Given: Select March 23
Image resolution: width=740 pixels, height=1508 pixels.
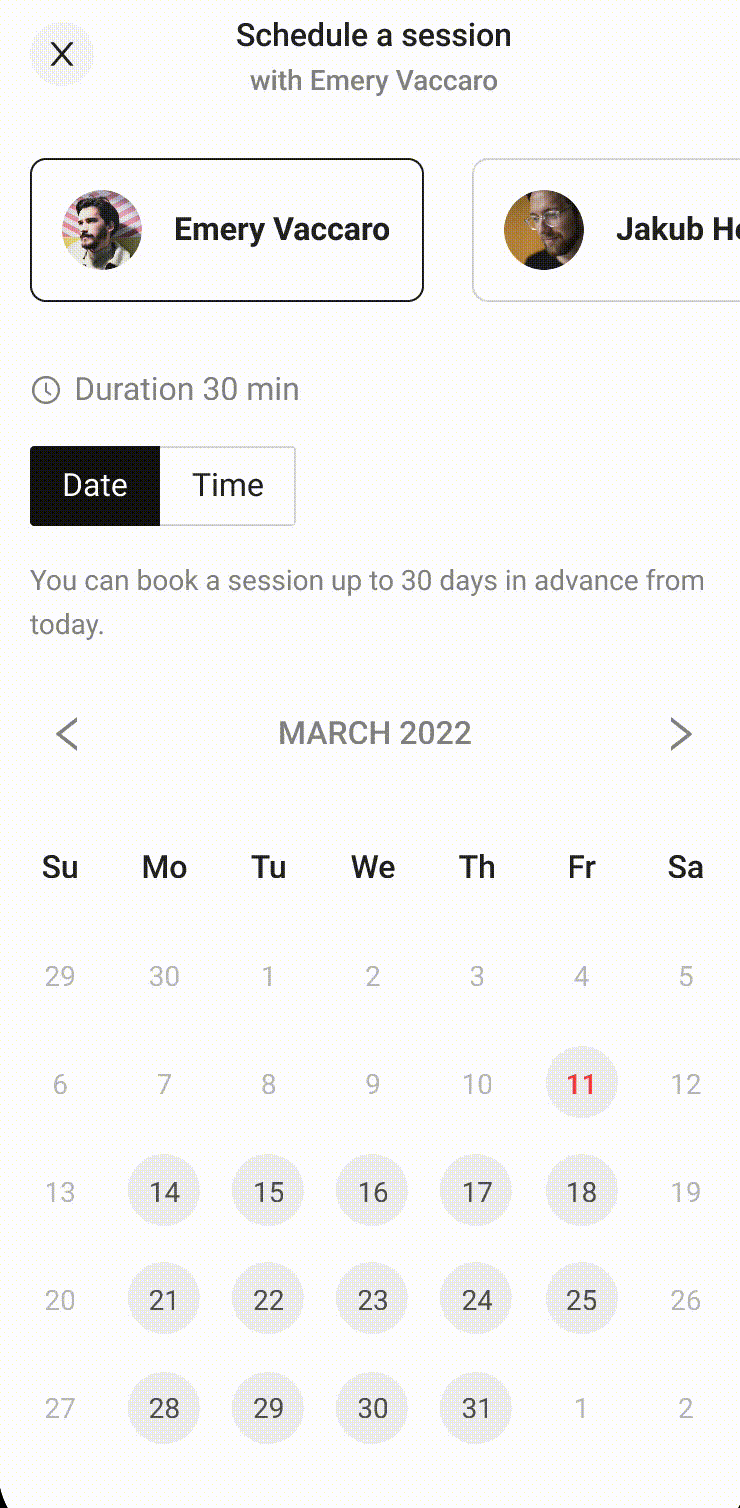Looking at the screenshot, I should [373, 1299].
